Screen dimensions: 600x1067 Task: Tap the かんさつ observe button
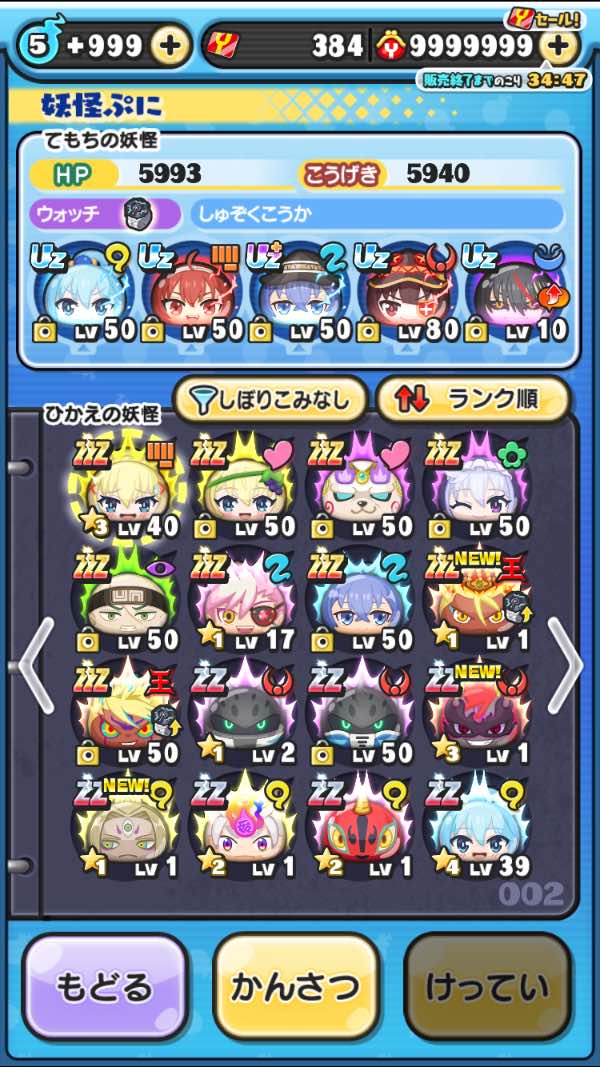click(x=296, y=987)
